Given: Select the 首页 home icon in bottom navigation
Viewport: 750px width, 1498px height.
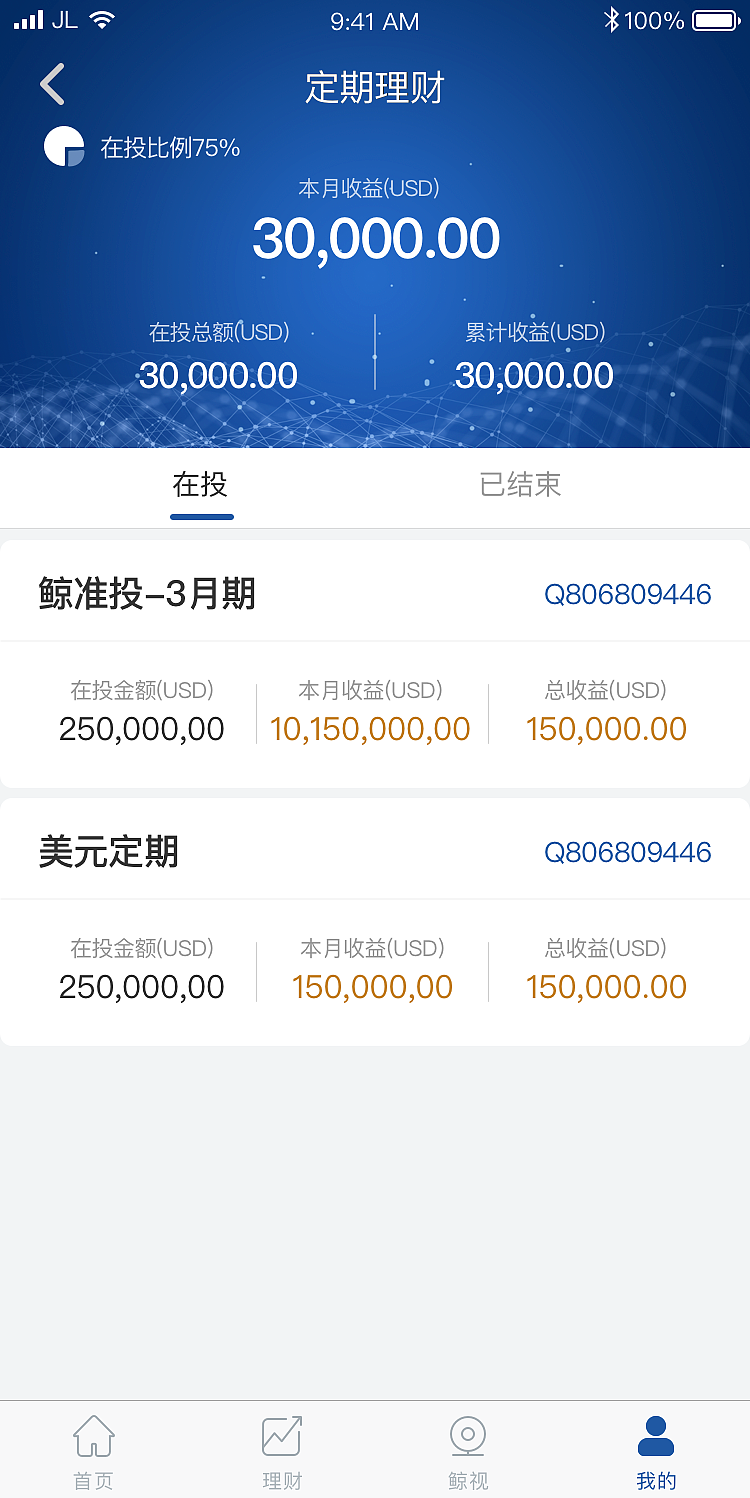Looking at the screenshot, I should click(x=93, y=1434).
